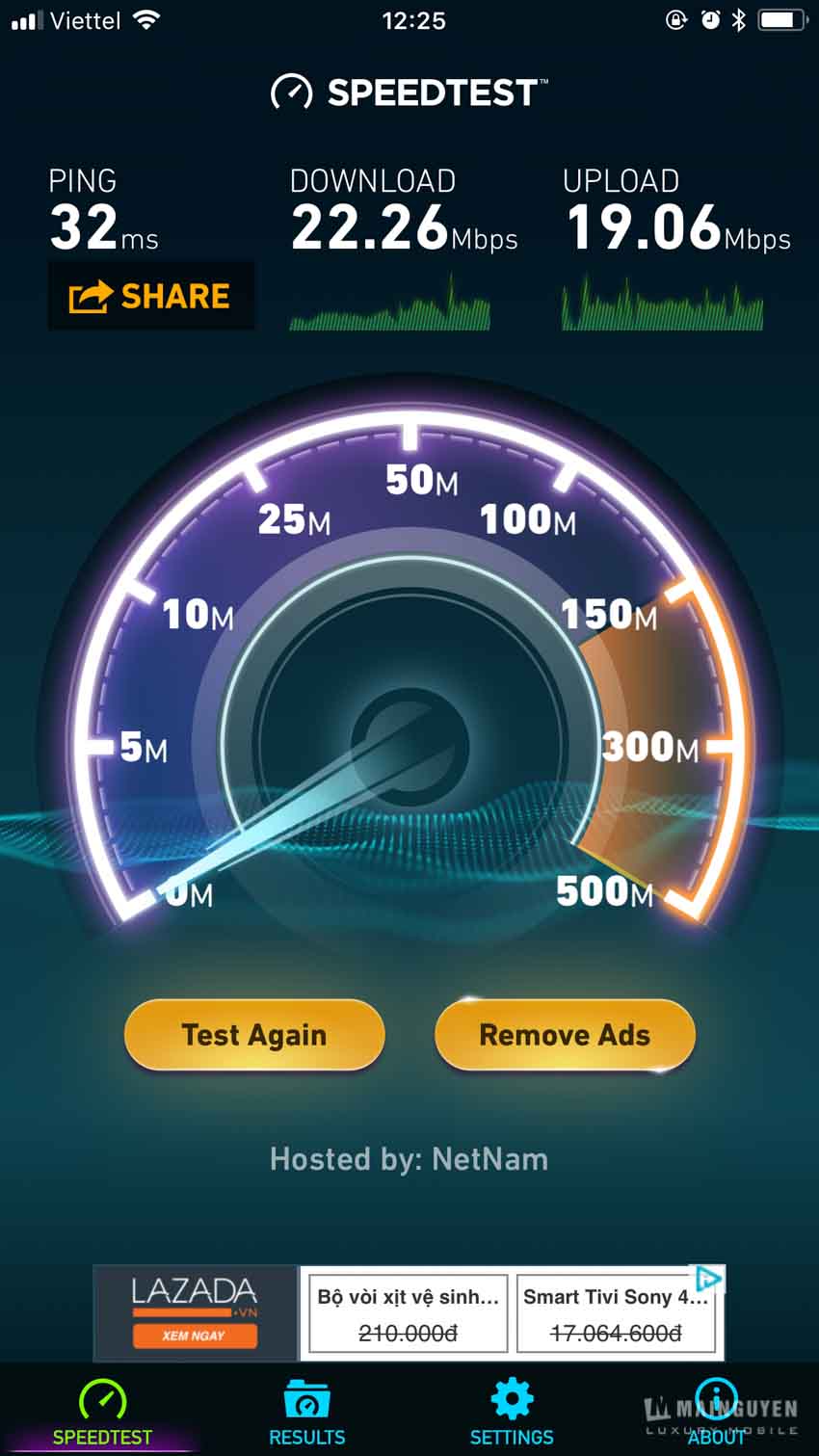Select the Speedtest tab
This screenshot has width=819, height=1456.
pyautogui.click(x=102, y=1412)
